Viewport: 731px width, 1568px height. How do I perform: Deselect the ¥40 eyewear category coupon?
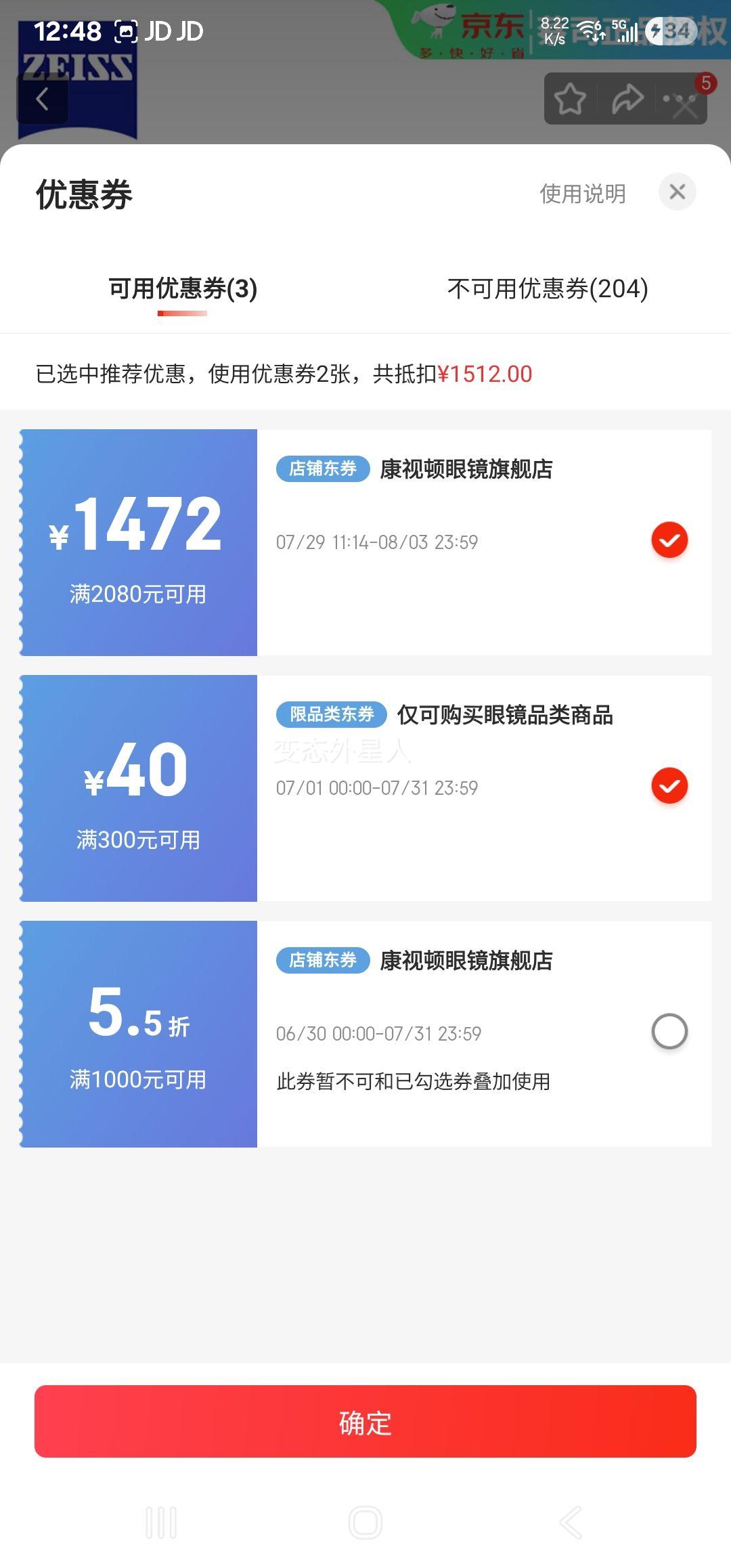coord(669,786)
